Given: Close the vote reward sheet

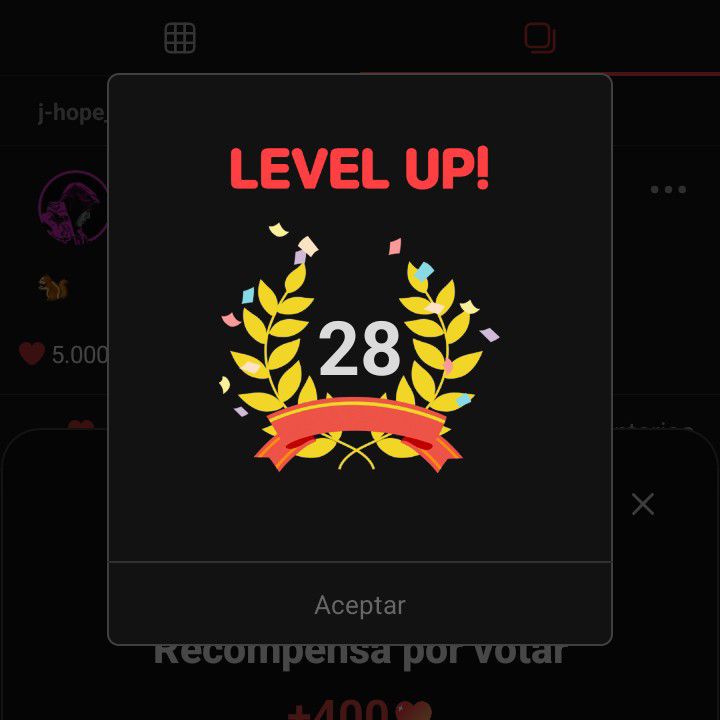Looking at the screenshot, I should coord(643,504).
